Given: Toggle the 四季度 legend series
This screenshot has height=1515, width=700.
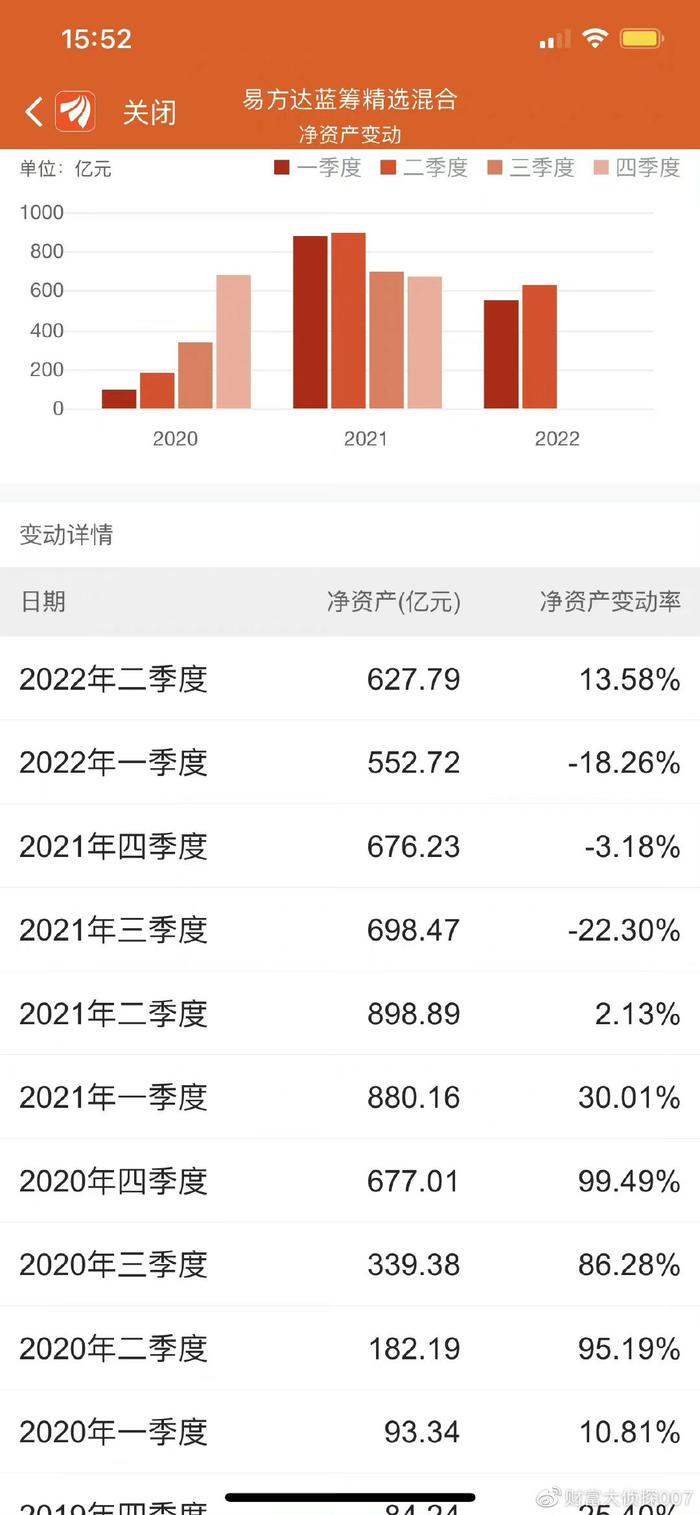Looking at the screenshot, I should click(637, 168).
